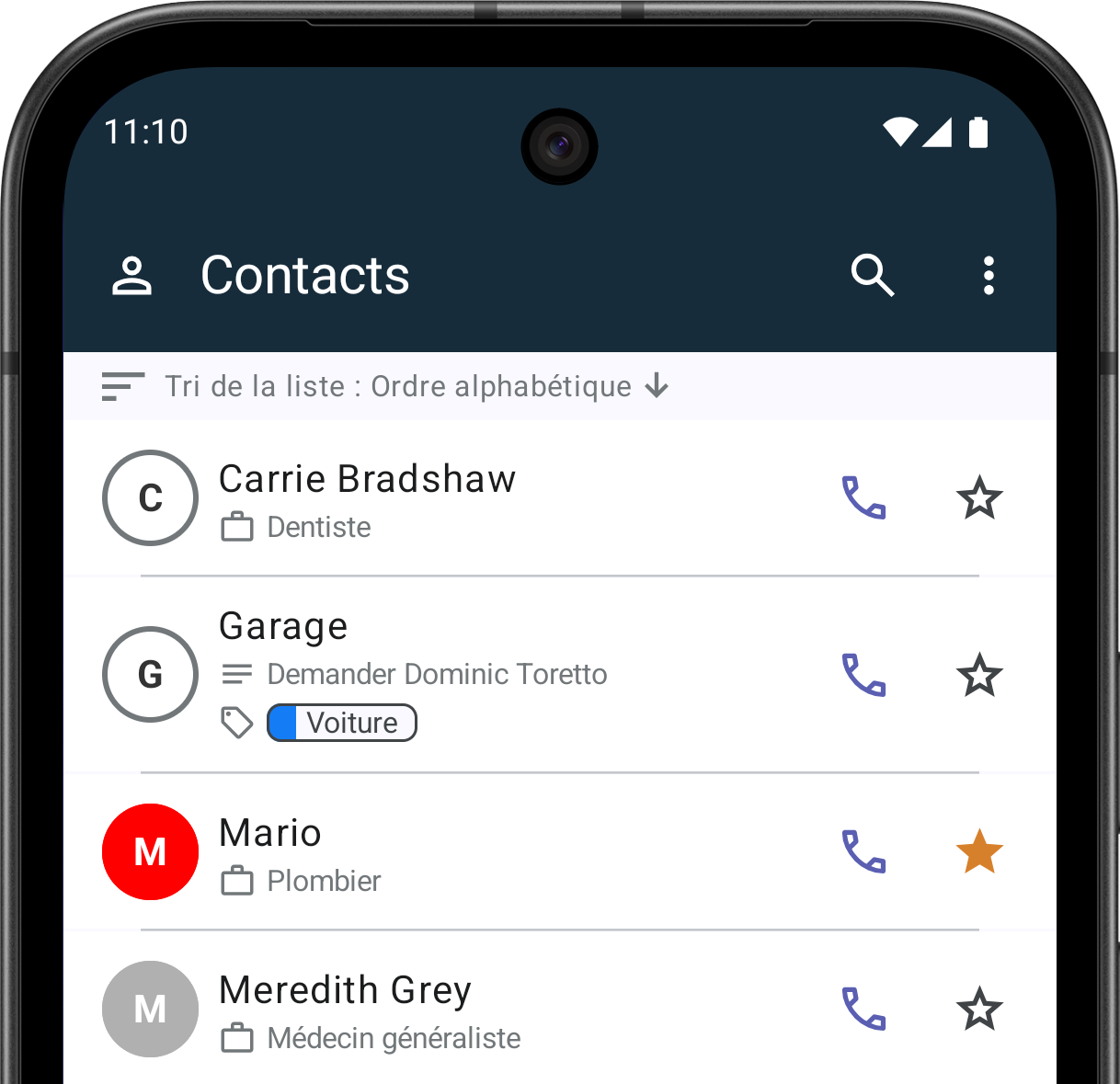This screenshot has height=1084, width=1120.
Task: Add Carrie Bradshaw to favorites
Action: (979, 498)
